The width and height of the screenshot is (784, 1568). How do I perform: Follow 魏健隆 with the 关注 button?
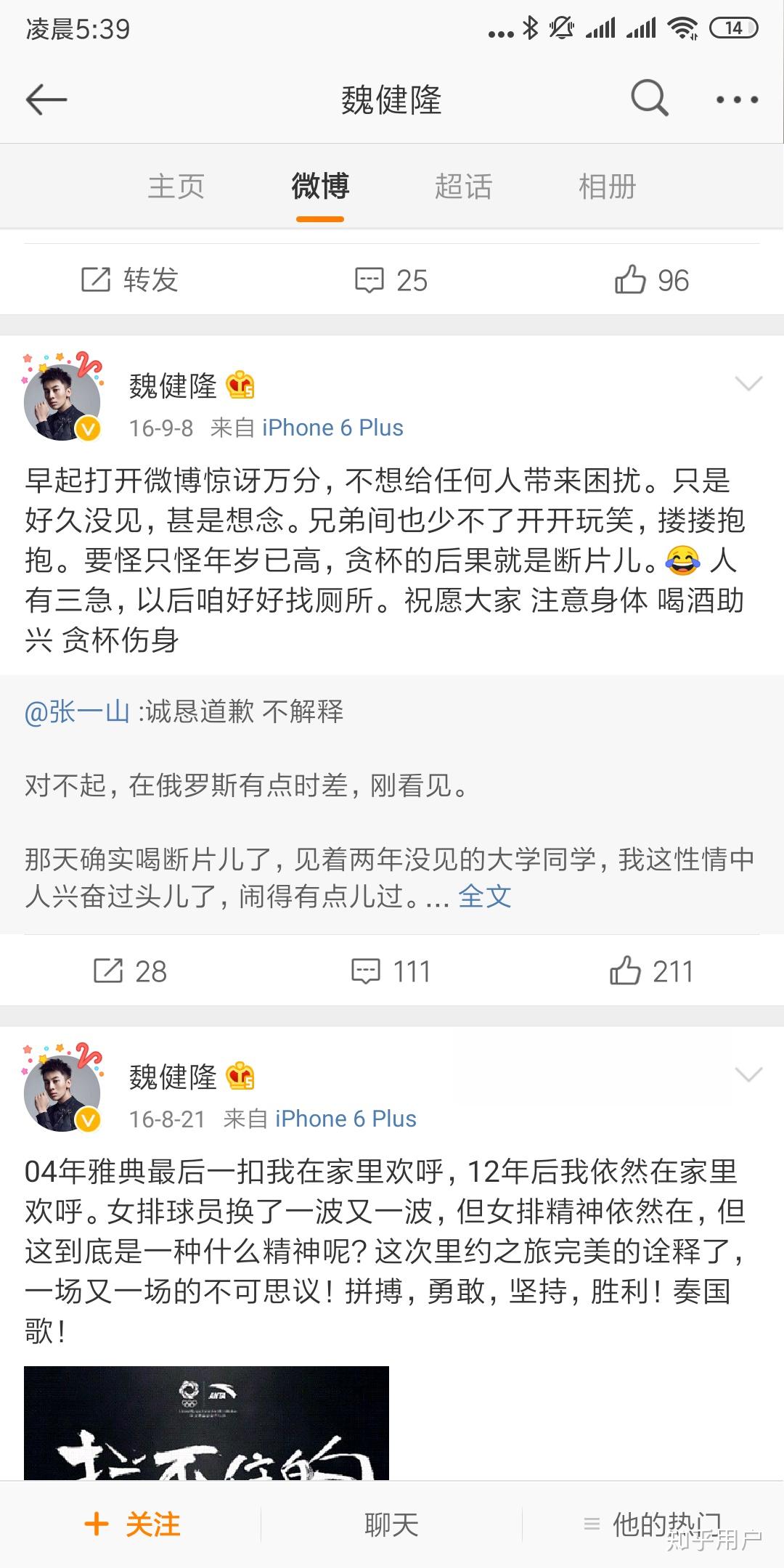[x=132, y=1524]
